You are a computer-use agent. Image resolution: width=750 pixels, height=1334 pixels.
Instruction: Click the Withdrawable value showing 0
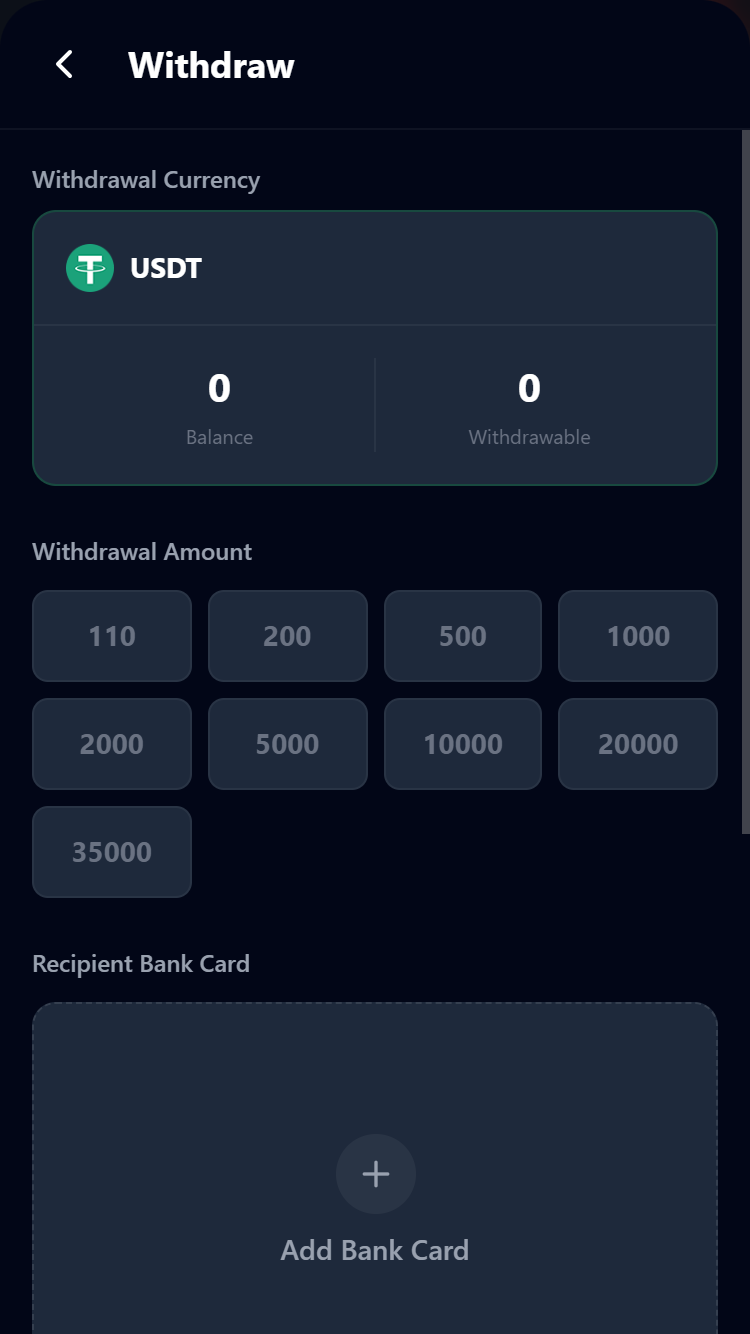tap(529, 389)
